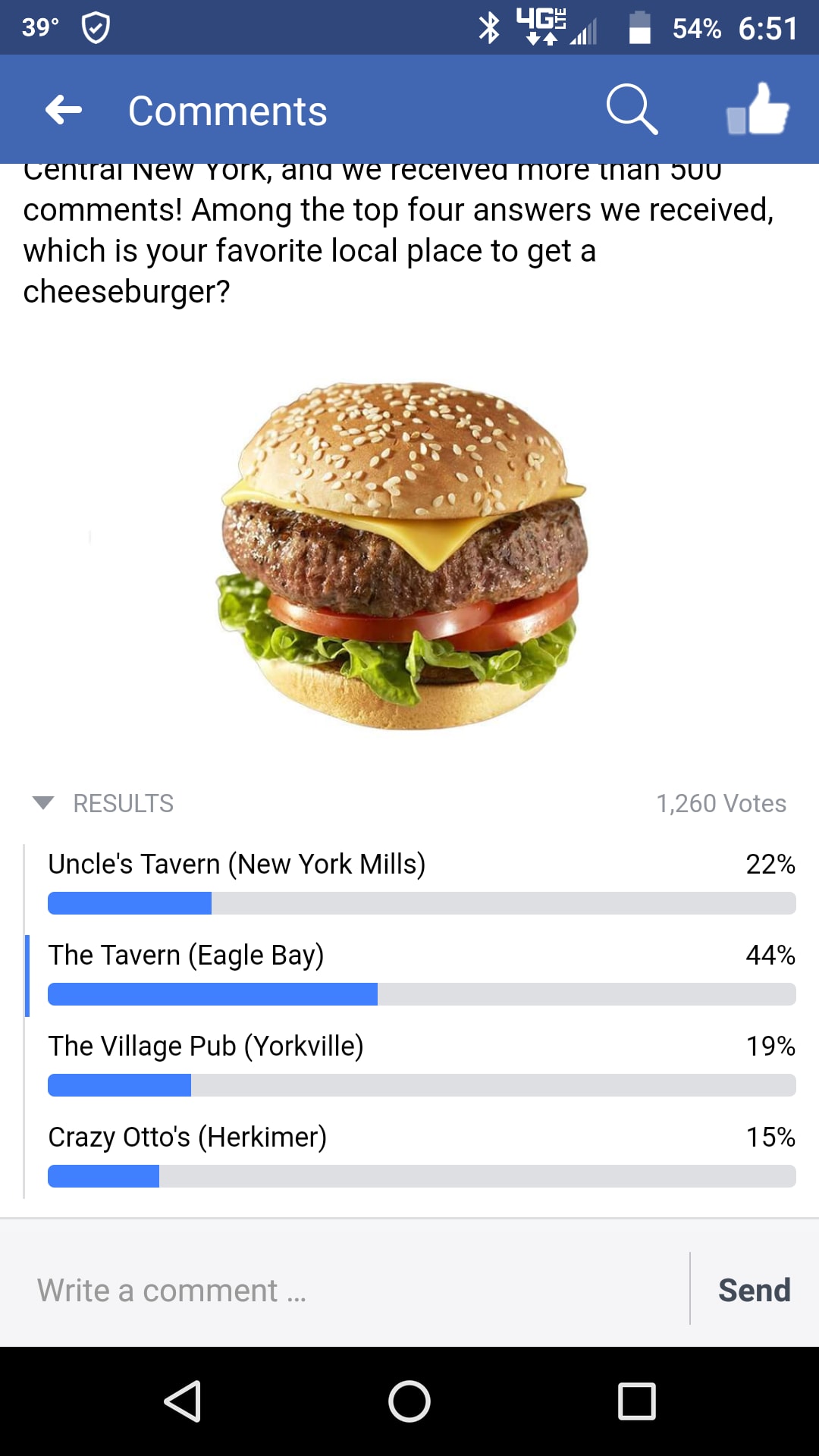Tap the system home button
This screenshot has height=1456, width=819.
click(x=409, y=1401)
